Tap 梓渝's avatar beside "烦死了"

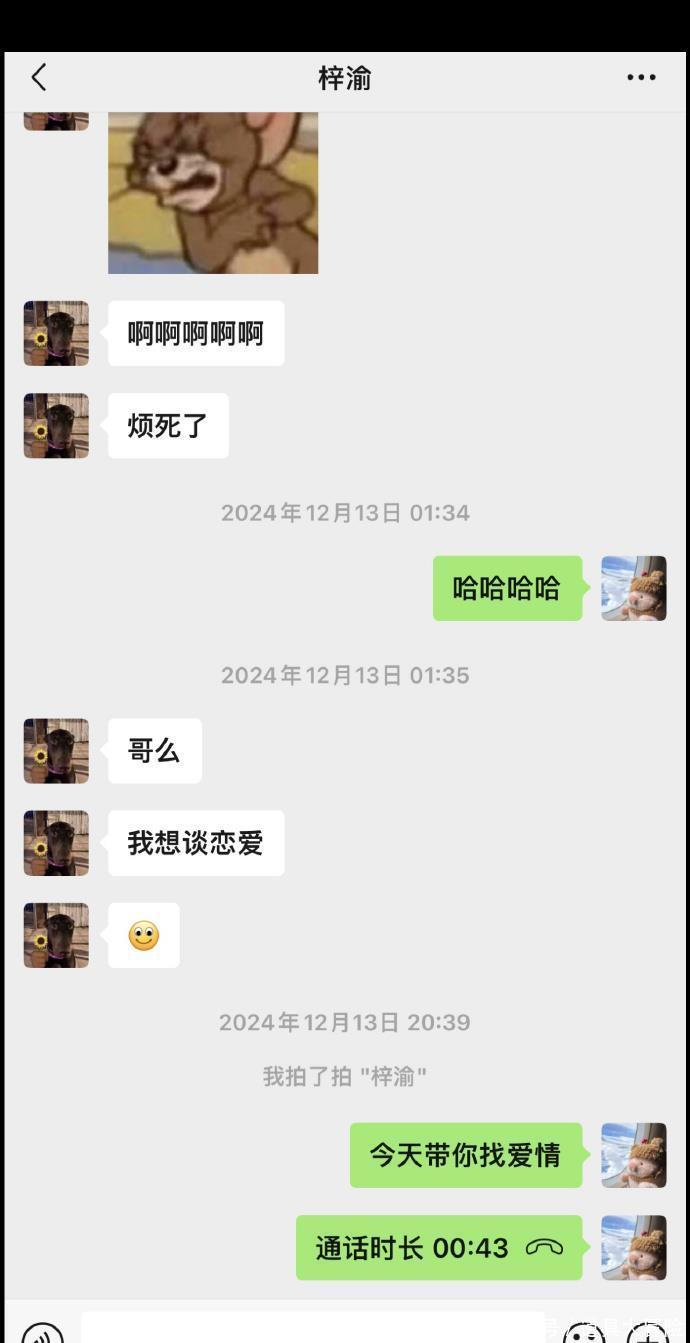56,426
